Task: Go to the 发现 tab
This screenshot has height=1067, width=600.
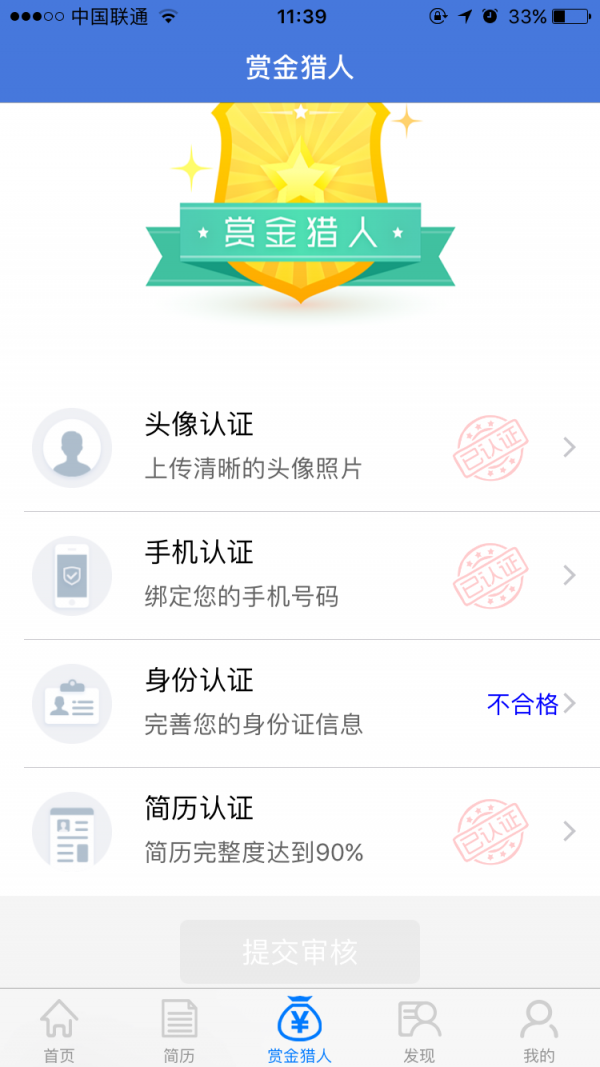Action: pyautogui.click(x=419, y=1029)
